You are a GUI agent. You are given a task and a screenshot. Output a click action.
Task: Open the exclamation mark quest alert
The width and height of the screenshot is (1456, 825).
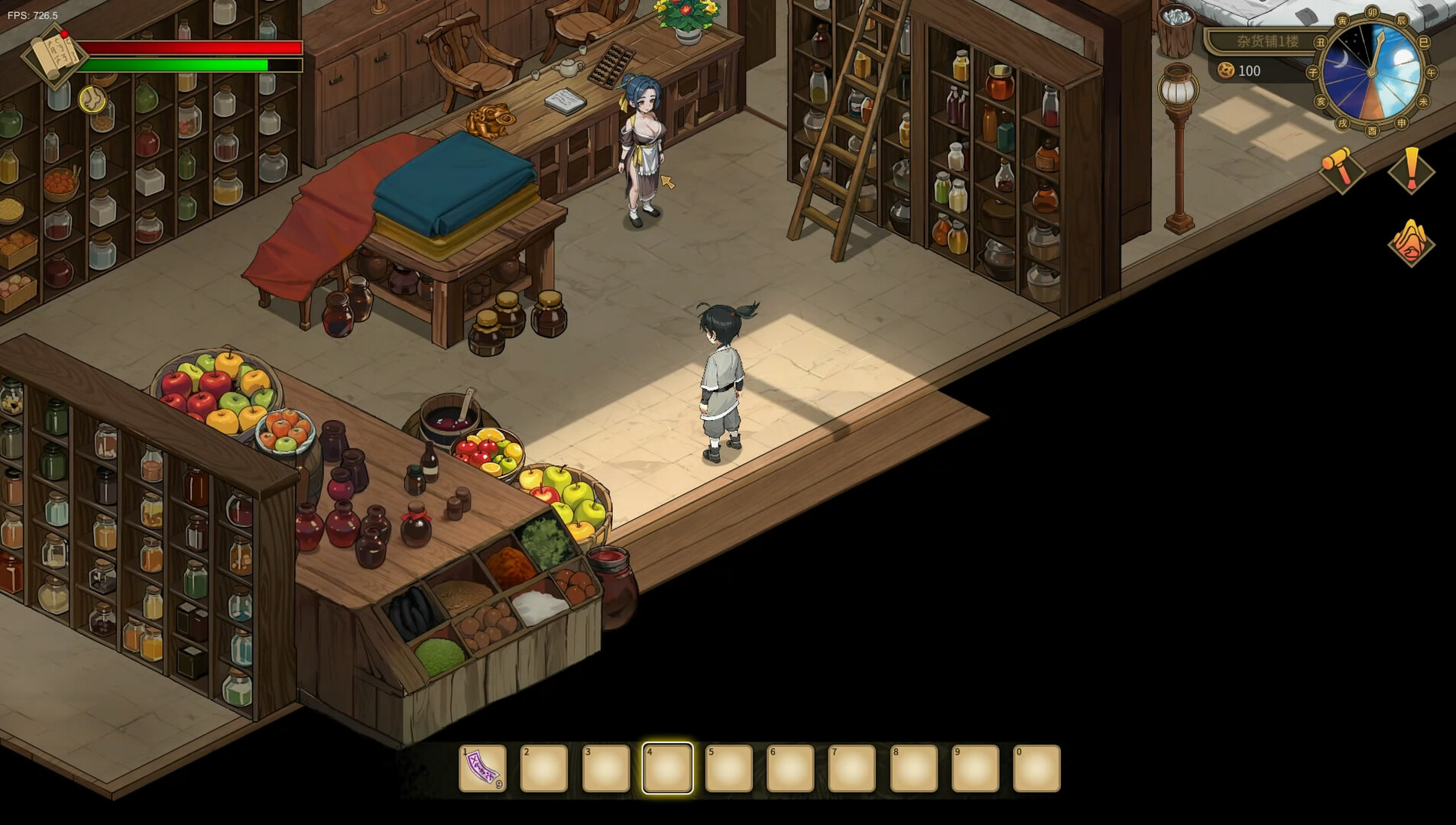[x=1411, y=170]
